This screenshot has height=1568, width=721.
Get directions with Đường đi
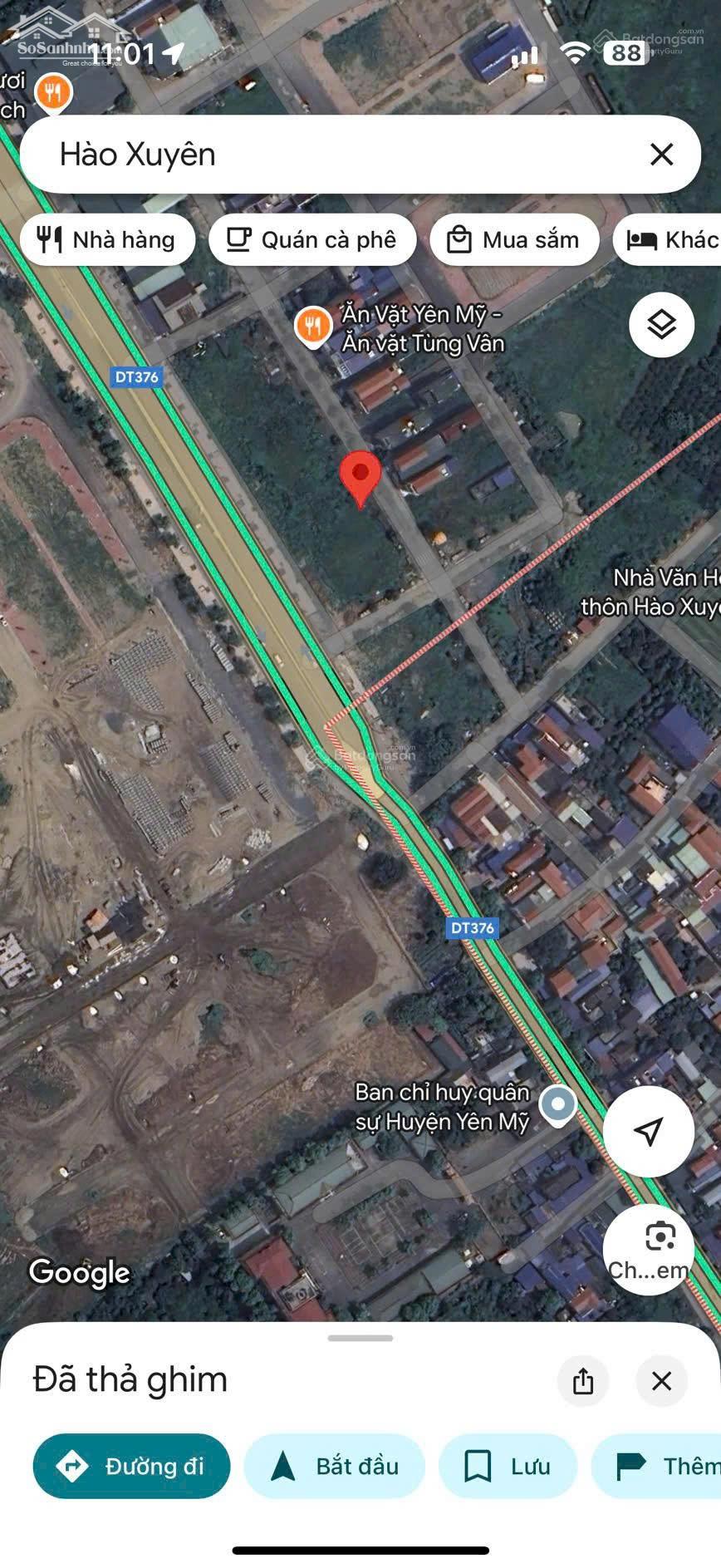(x=131, y=1467)
